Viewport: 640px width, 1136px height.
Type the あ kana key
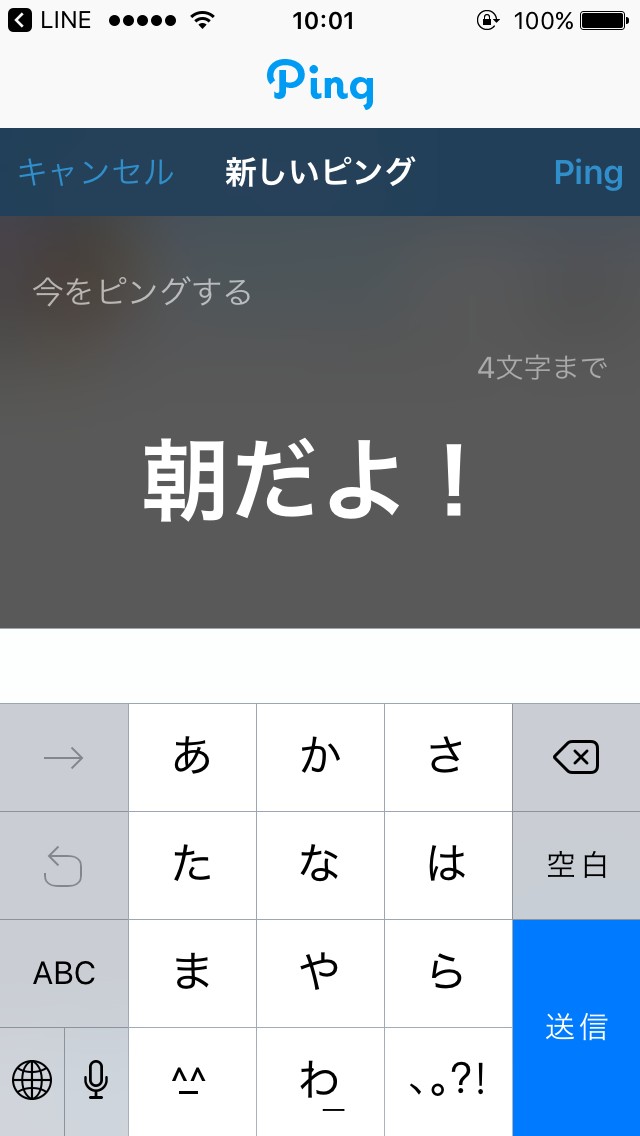click(192, 757)
